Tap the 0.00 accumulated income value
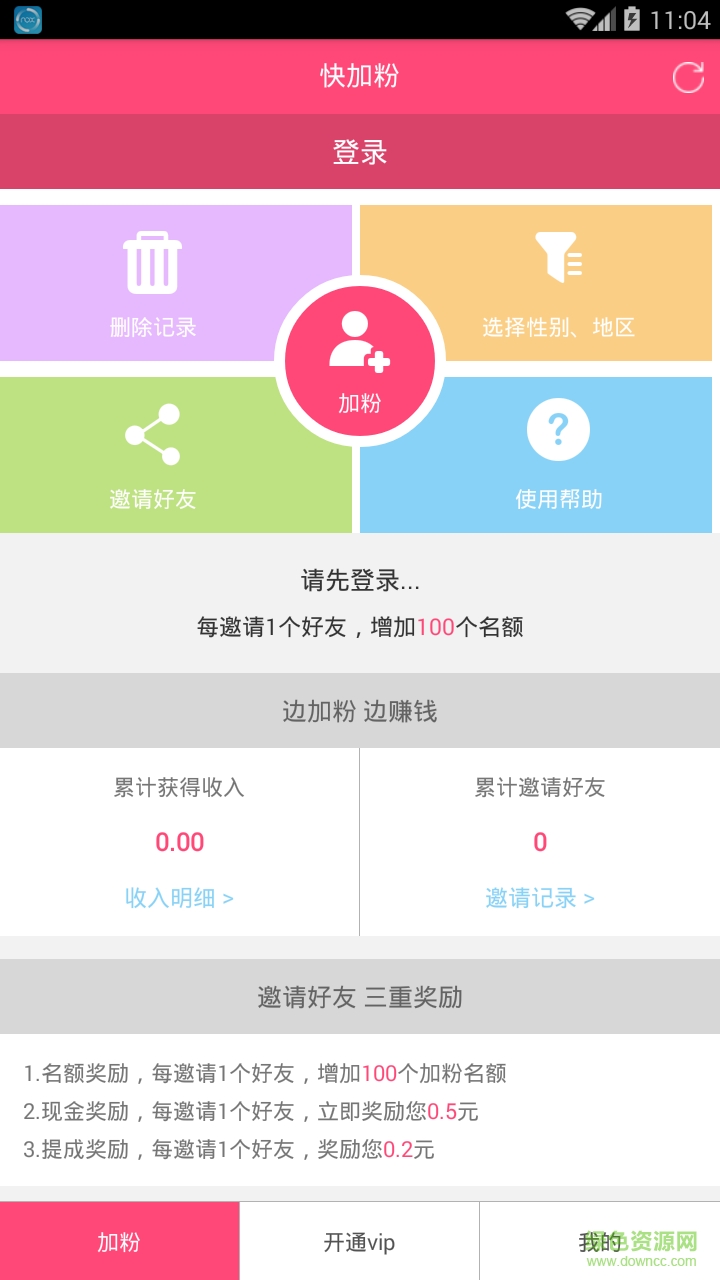The image size is (720, 1280). 180,842
